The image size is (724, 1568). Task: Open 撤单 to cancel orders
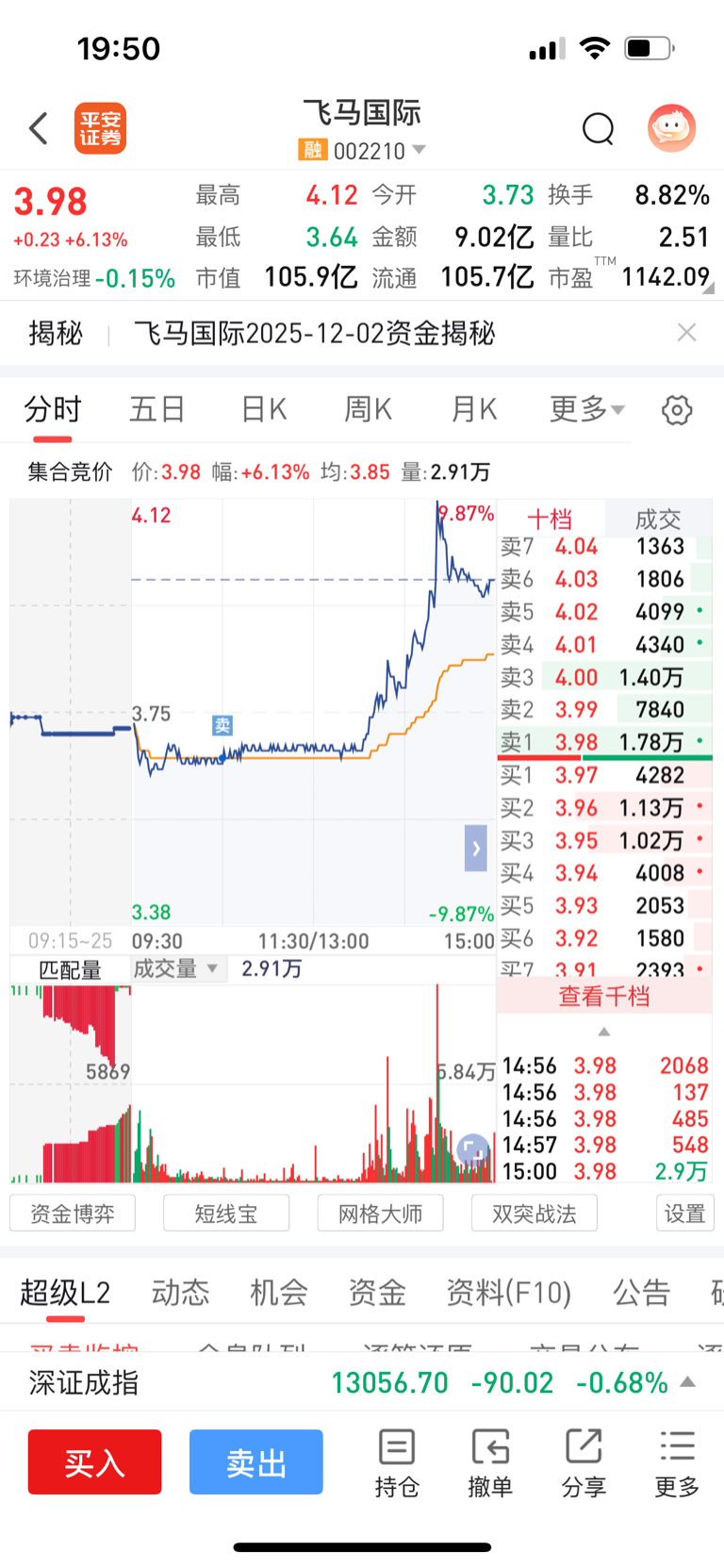(490, 1463)
